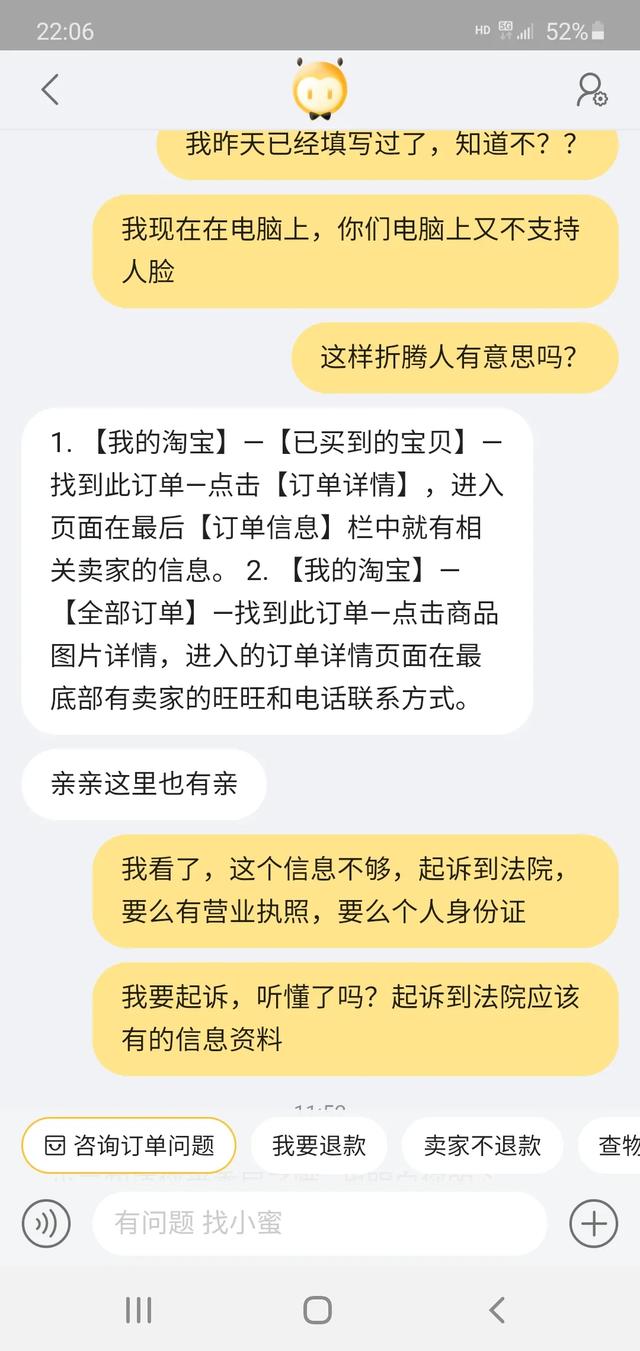Switch to voice input with the sound-wave icon
This screenshot has height=1351, width=640.
(46, 1223)
